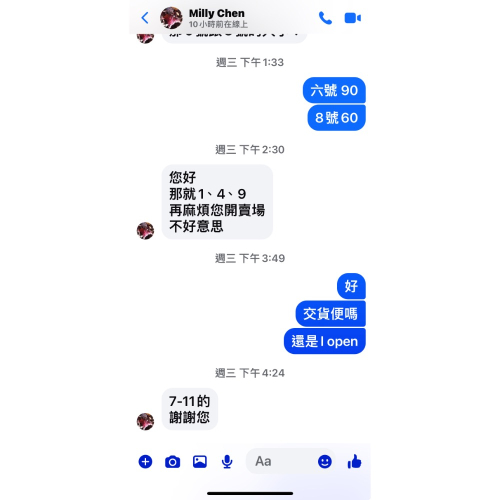Image resolution: width=500 pixels, height=500 pixels.
Task: Open the photo gallery picker
Action: coord(200,462)
